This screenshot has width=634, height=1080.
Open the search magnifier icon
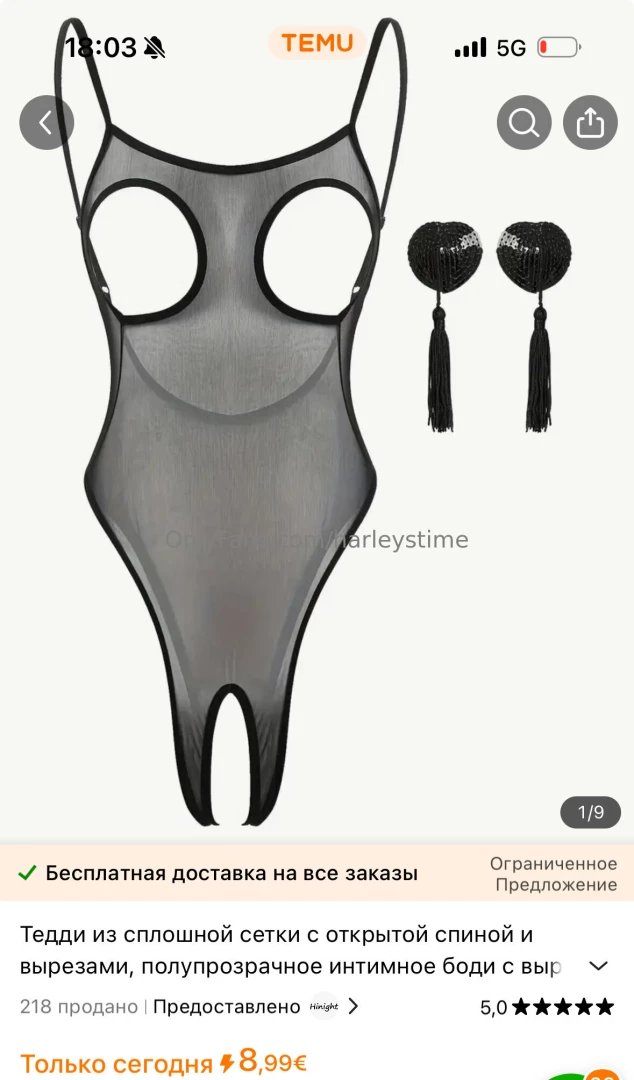[x=524, y=123]
